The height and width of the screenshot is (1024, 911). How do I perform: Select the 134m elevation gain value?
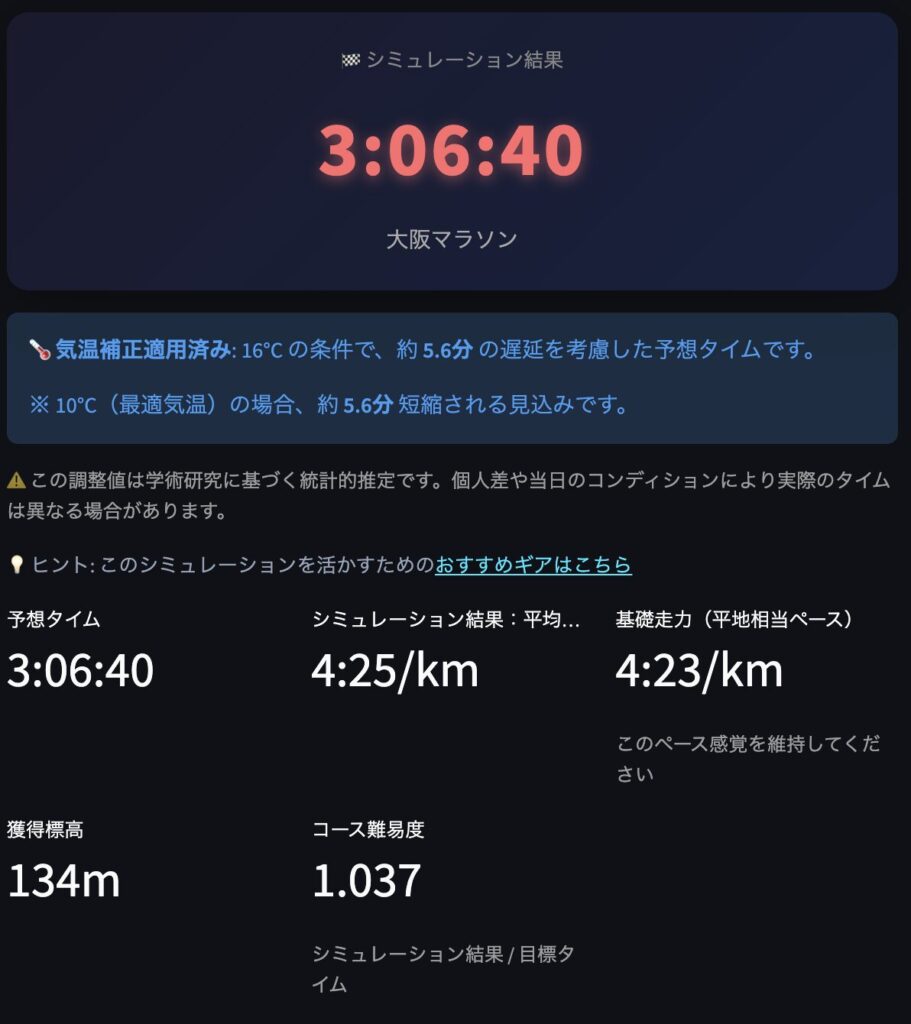coord(62,882)
